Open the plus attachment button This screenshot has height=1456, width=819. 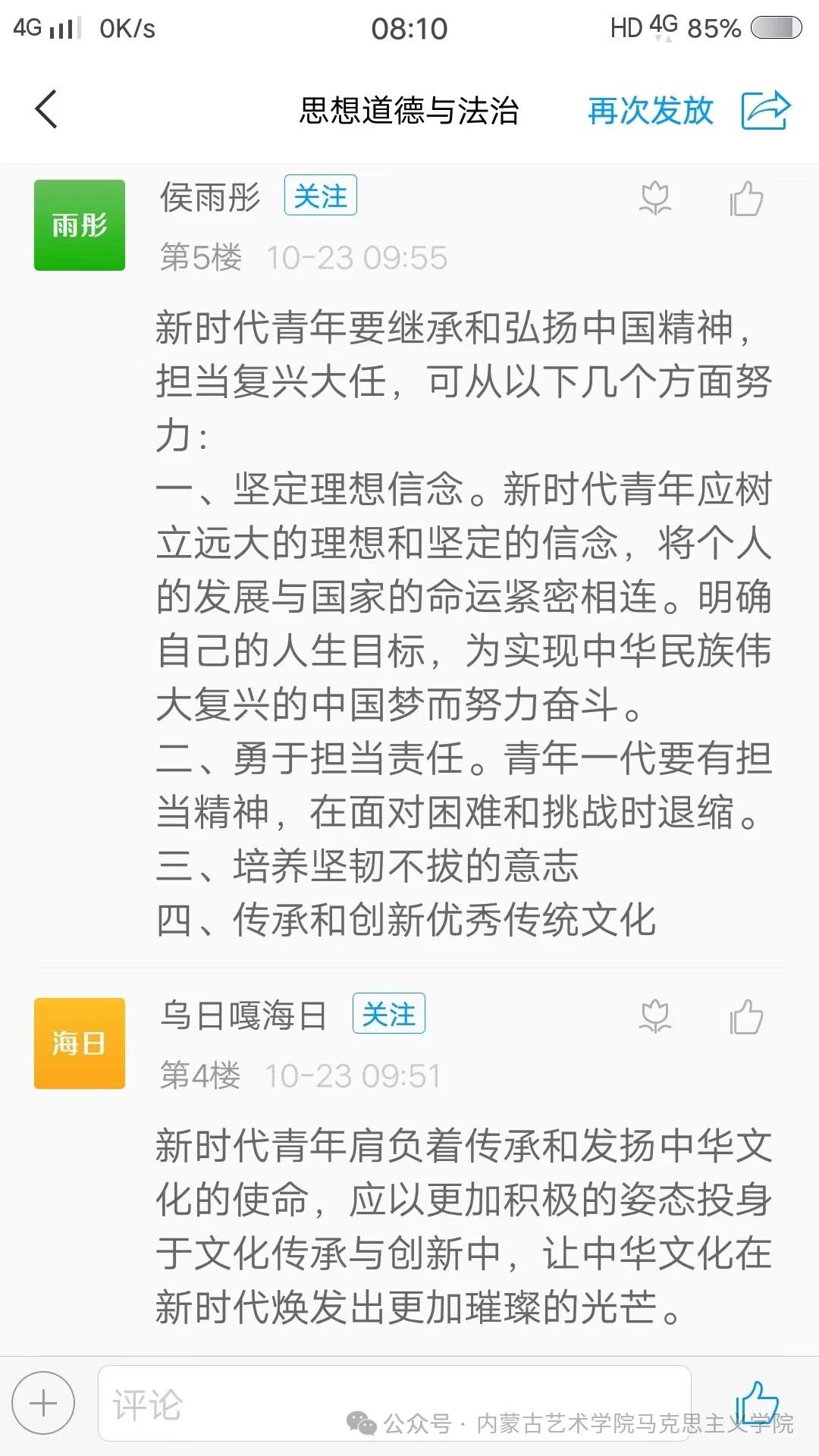[43, 1403]
